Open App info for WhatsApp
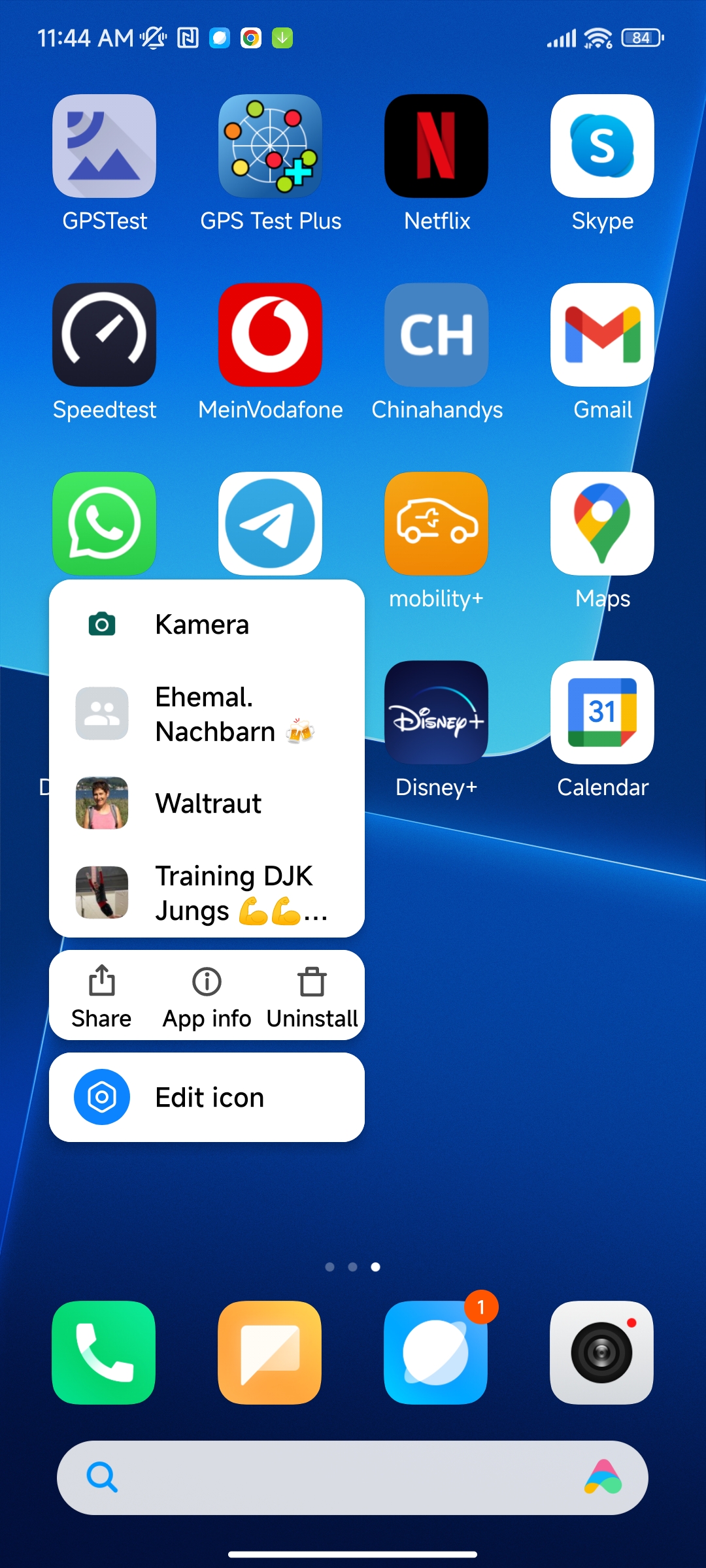 (207, 996)
